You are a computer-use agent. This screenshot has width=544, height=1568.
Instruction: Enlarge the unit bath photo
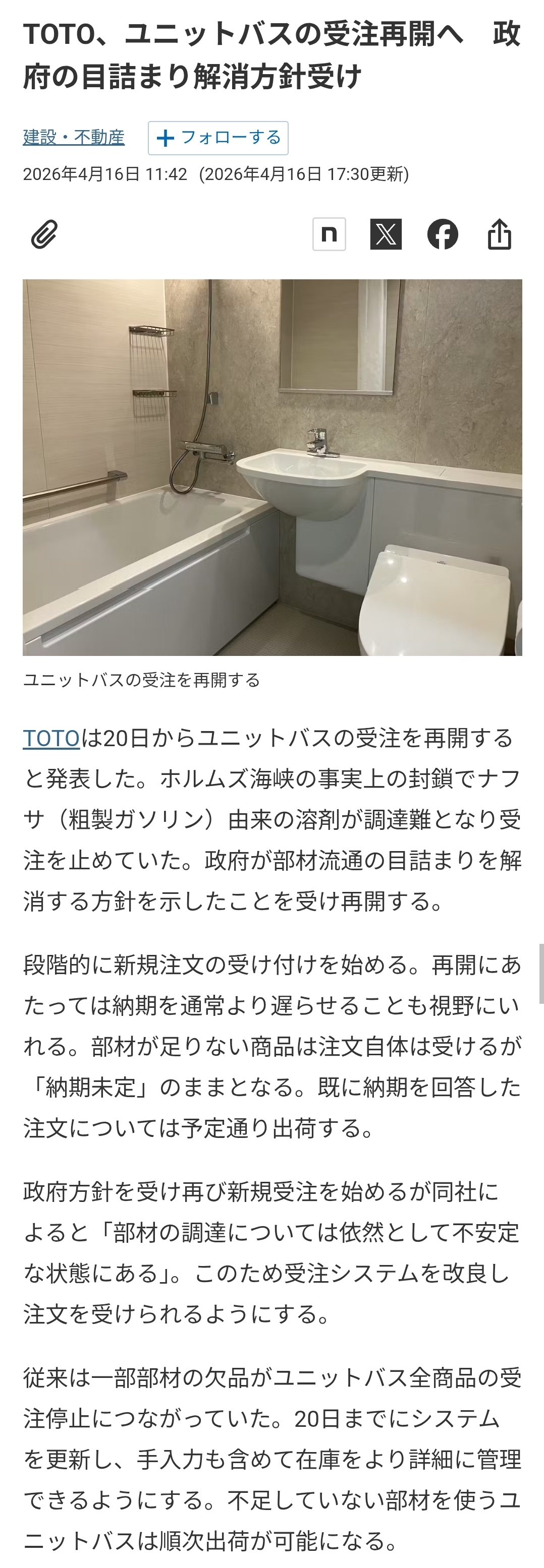click(273, 467)
